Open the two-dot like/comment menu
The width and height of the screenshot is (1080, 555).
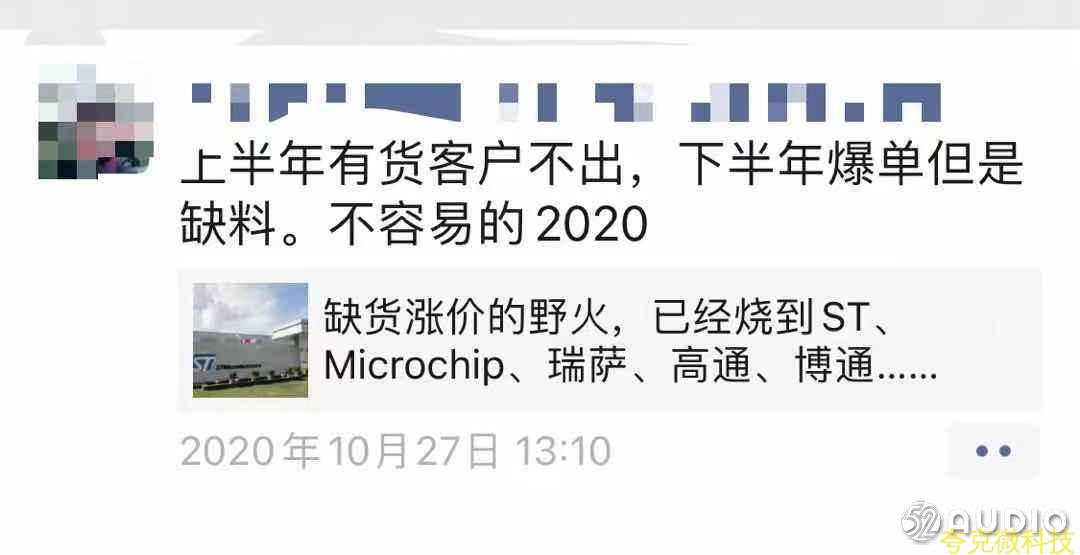tap(993, 451)
